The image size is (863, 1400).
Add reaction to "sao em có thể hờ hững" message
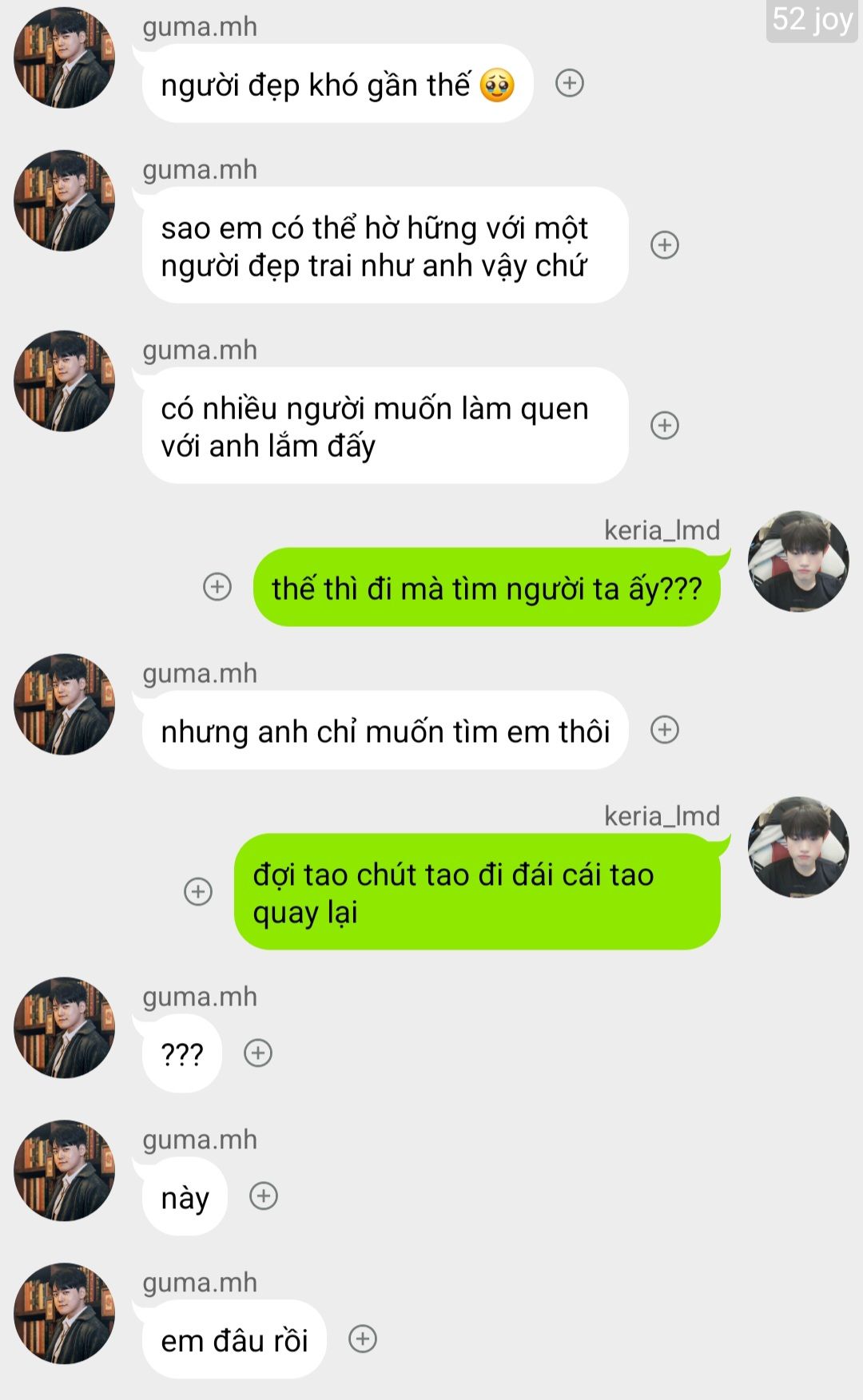[664, 244]
